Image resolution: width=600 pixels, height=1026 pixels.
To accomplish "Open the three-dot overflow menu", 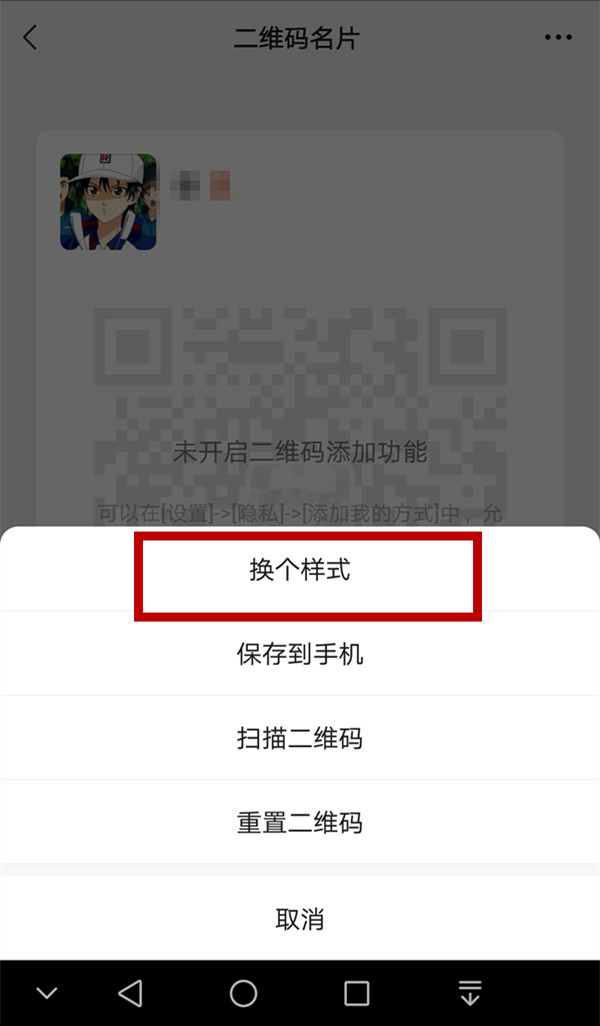I will (558, 38).
